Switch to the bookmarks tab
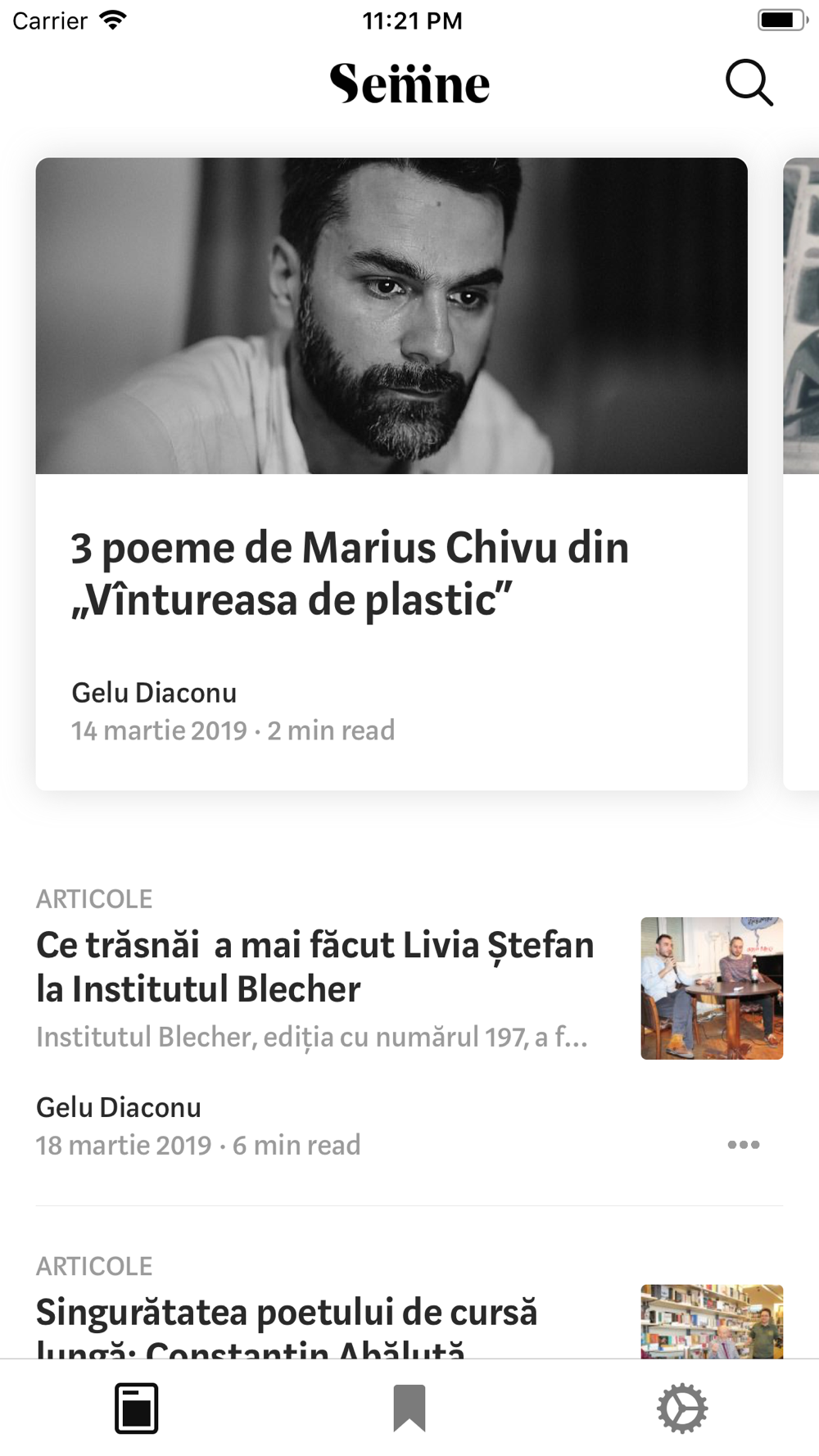The height and width of the screenshot is (1456, 819). [409, 1409]
